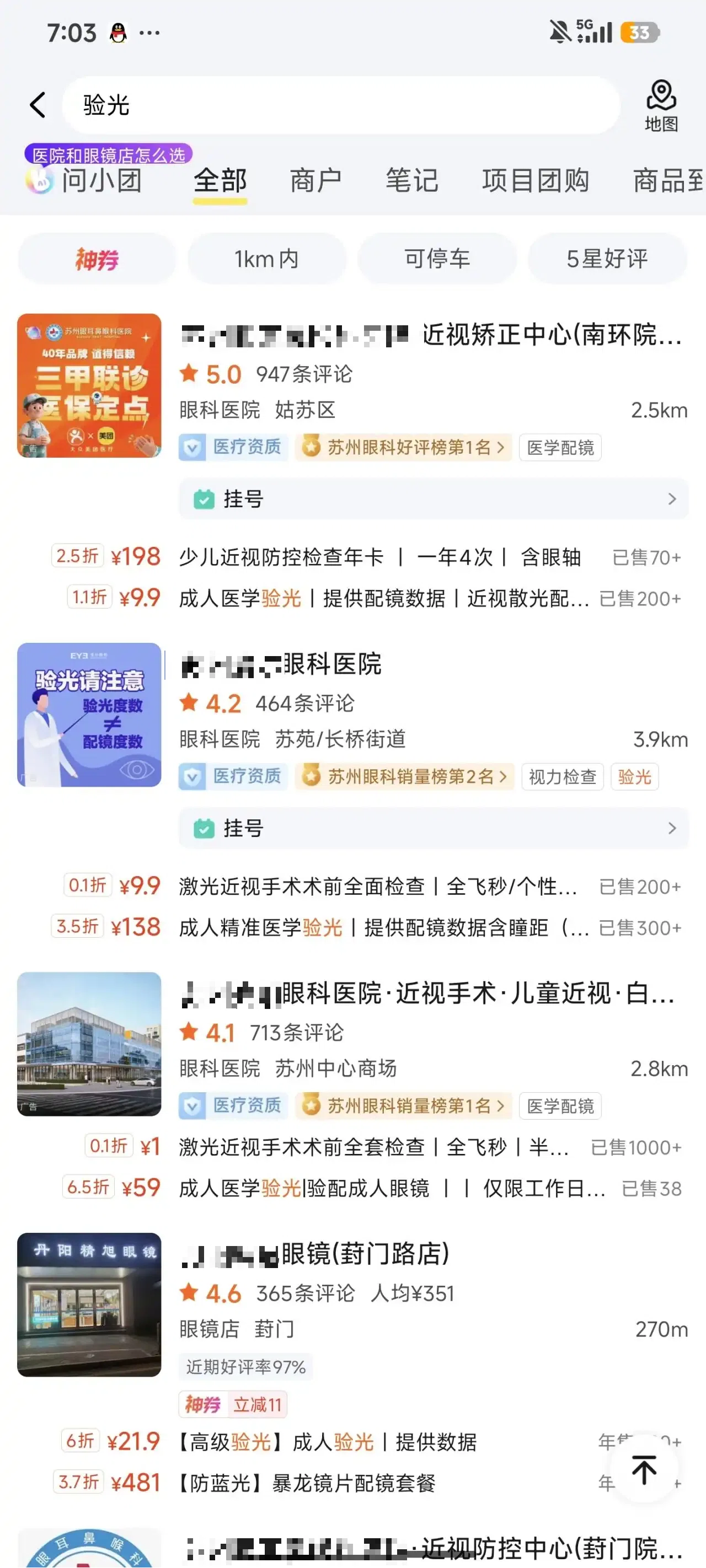Switch to the 项目团购 tab
The image size is (706, 1568).
535,180
